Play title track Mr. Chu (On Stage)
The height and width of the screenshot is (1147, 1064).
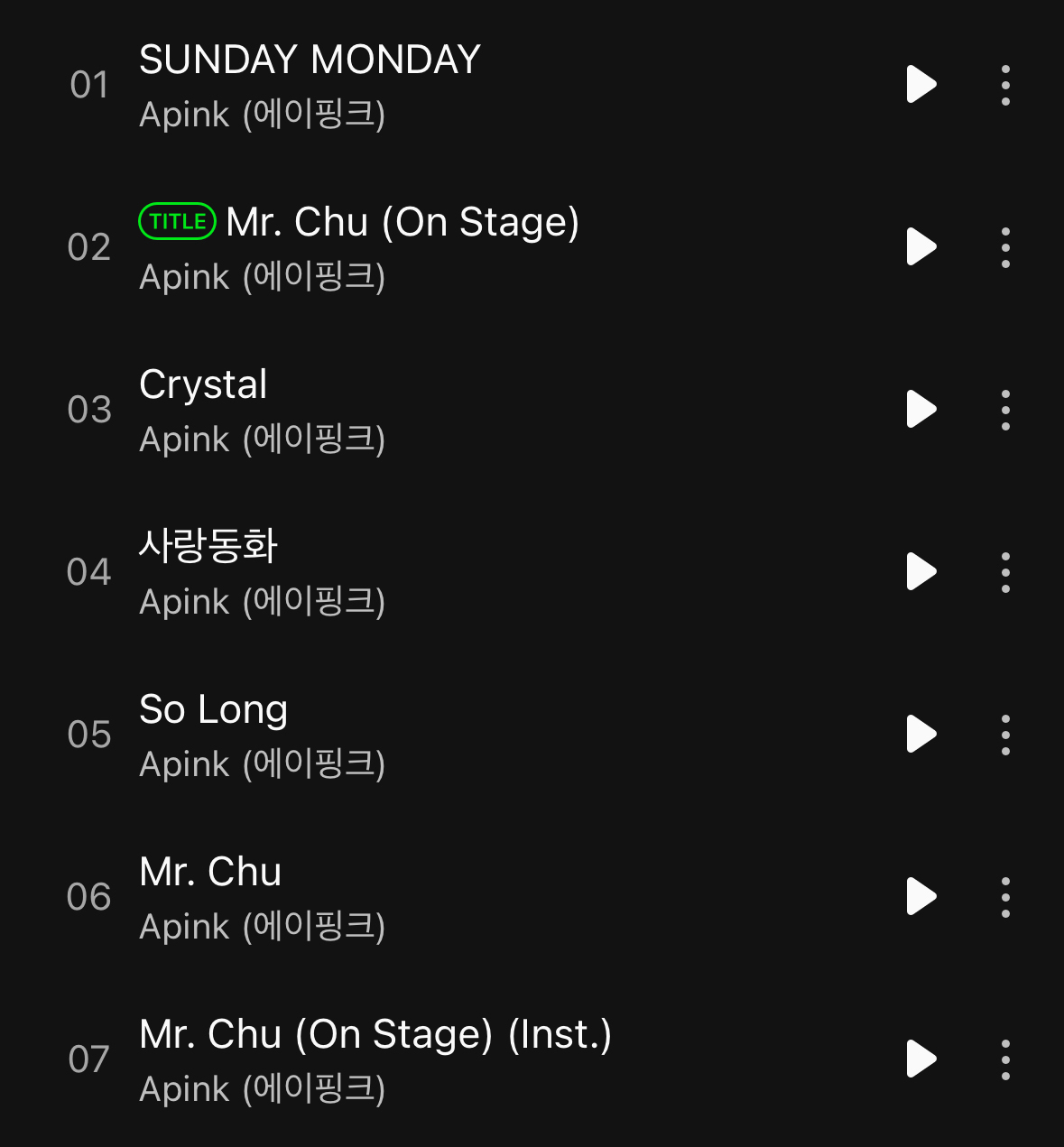921,247
